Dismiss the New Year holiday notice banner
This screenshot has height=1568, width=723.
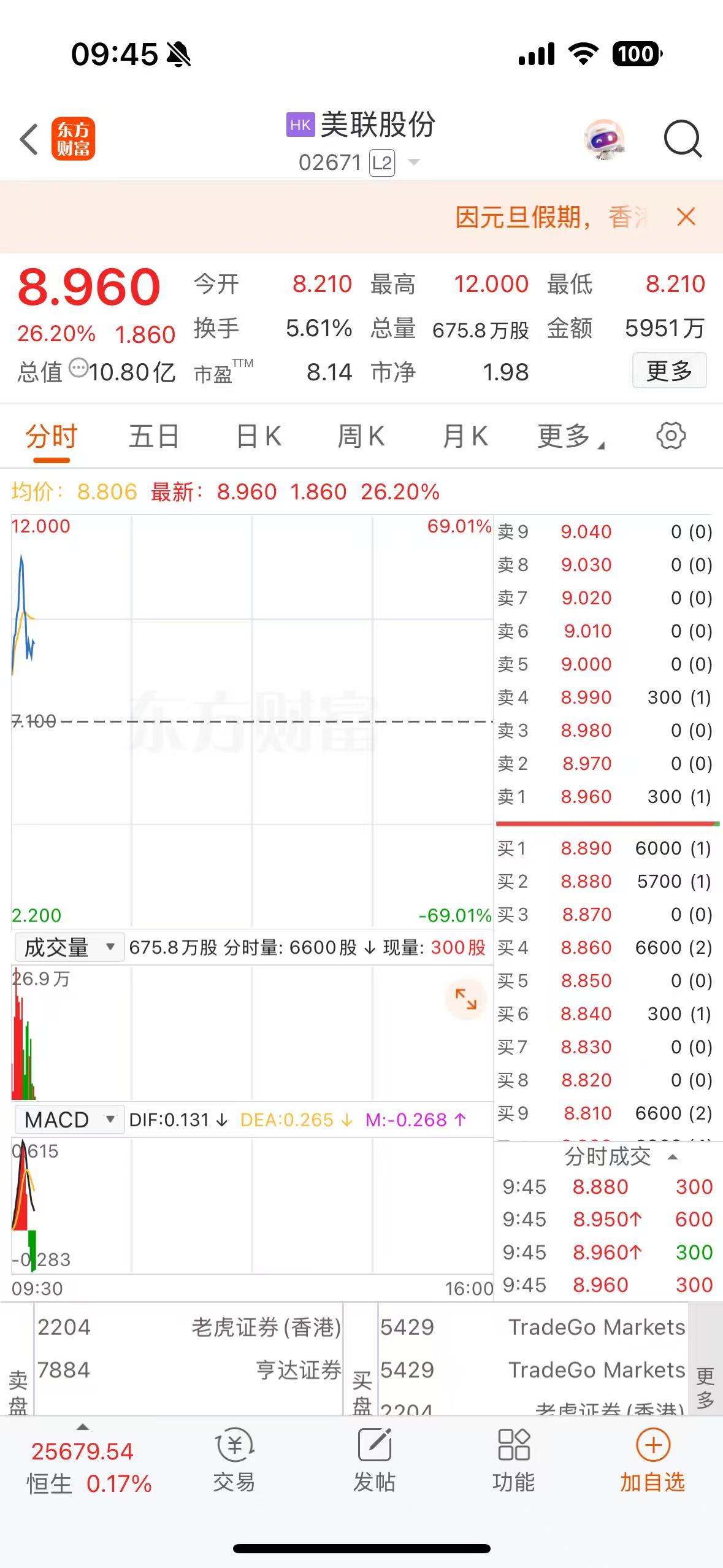tap(686, 217)
